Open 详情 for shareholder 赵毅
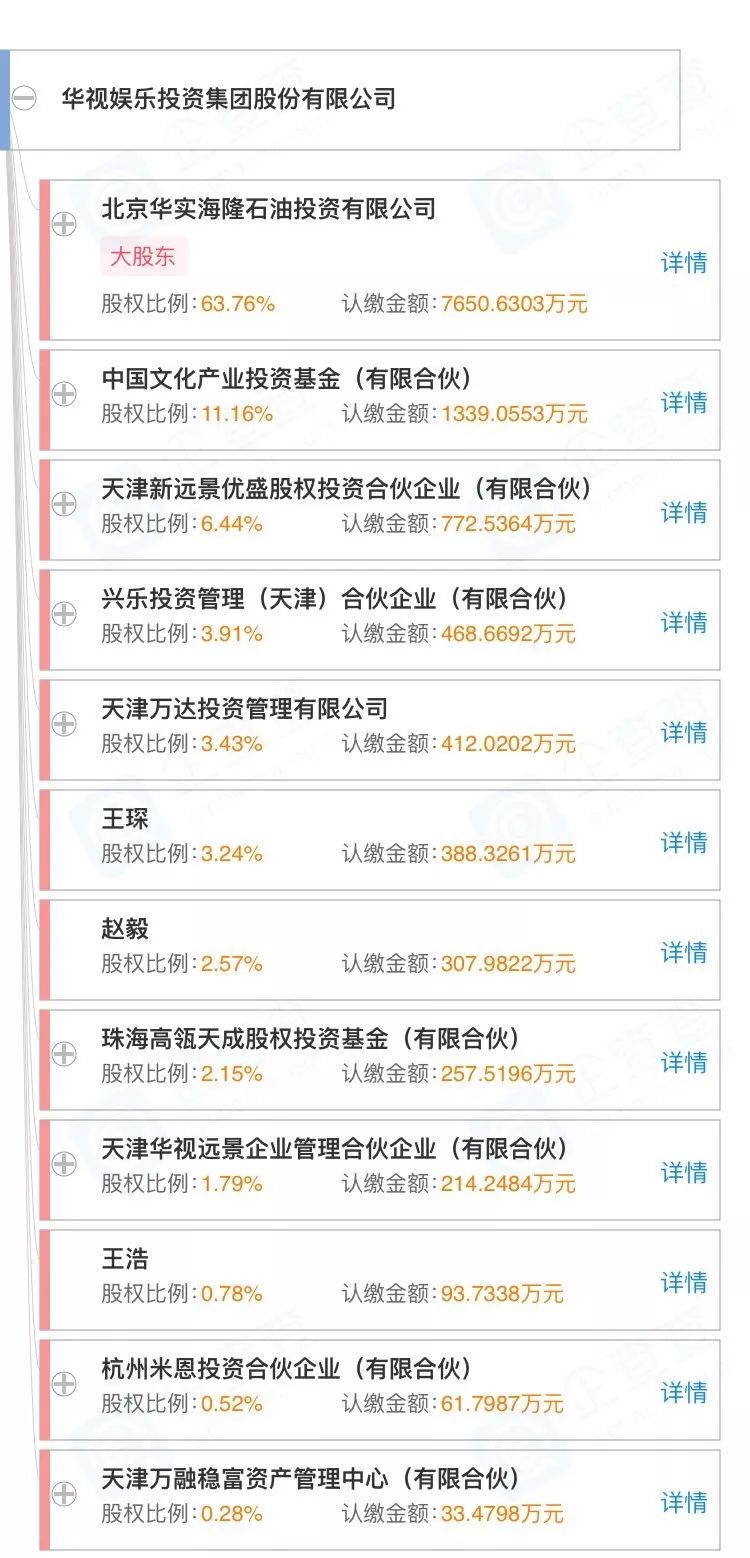 pos(684,953)
